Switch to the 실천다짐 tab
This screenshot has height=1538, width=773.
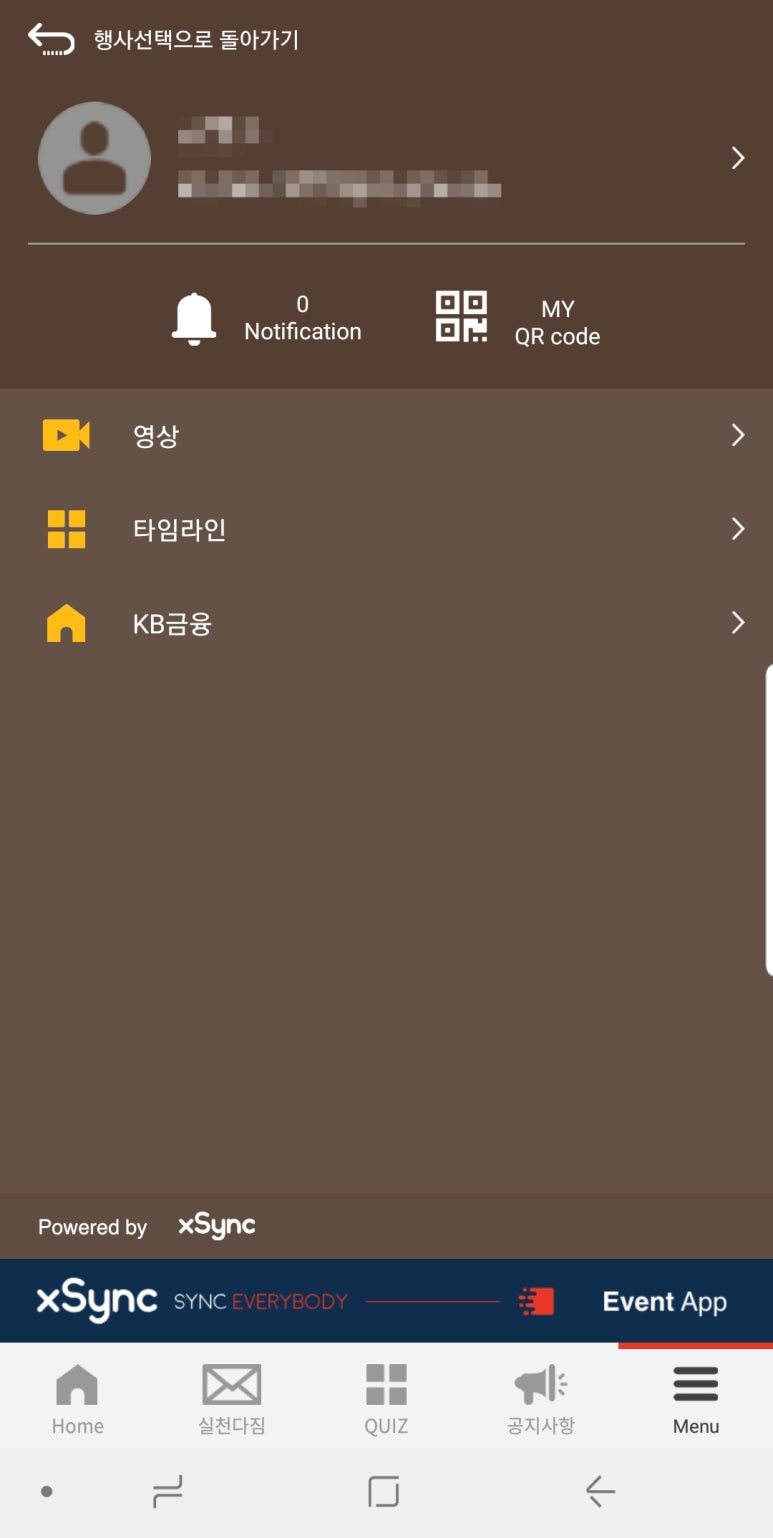(232, 1399)
